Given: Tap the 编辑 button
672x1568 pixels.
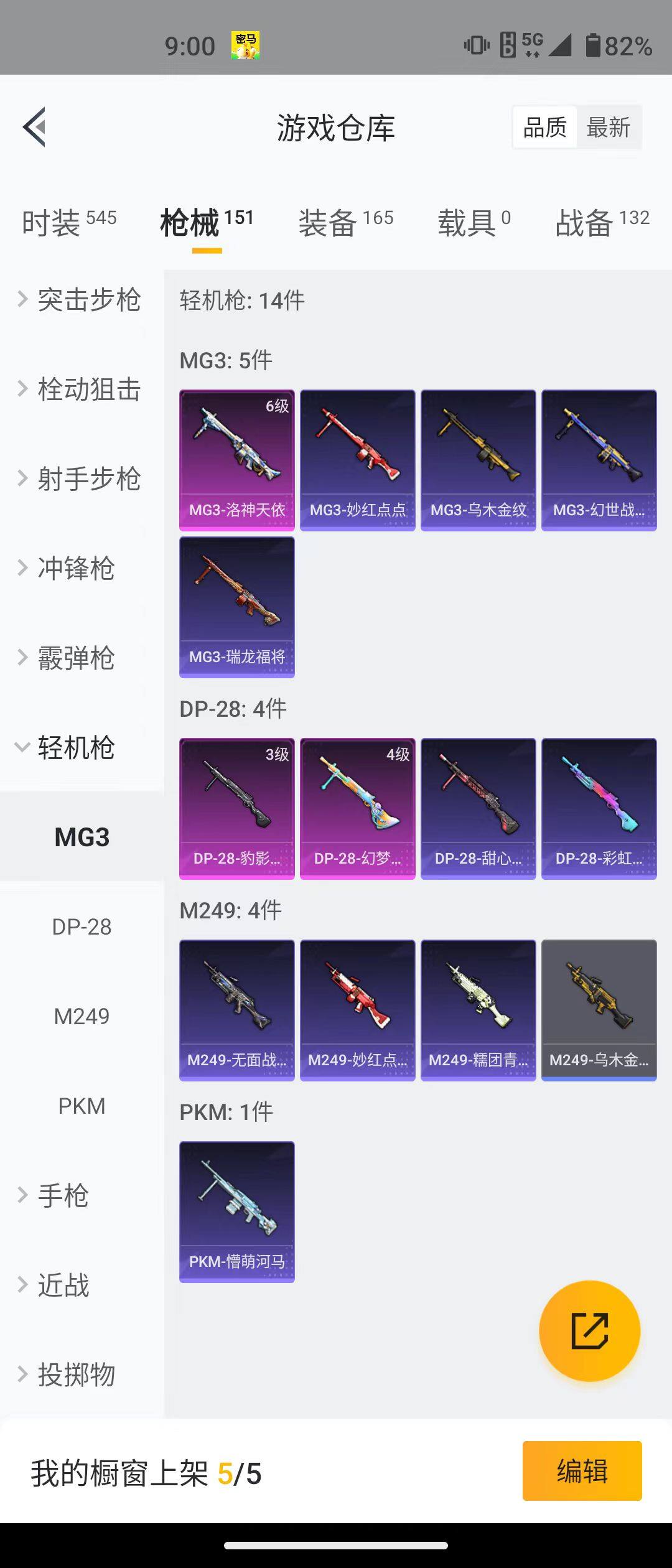Looking at the screenshot, I should click(582, 1471).
